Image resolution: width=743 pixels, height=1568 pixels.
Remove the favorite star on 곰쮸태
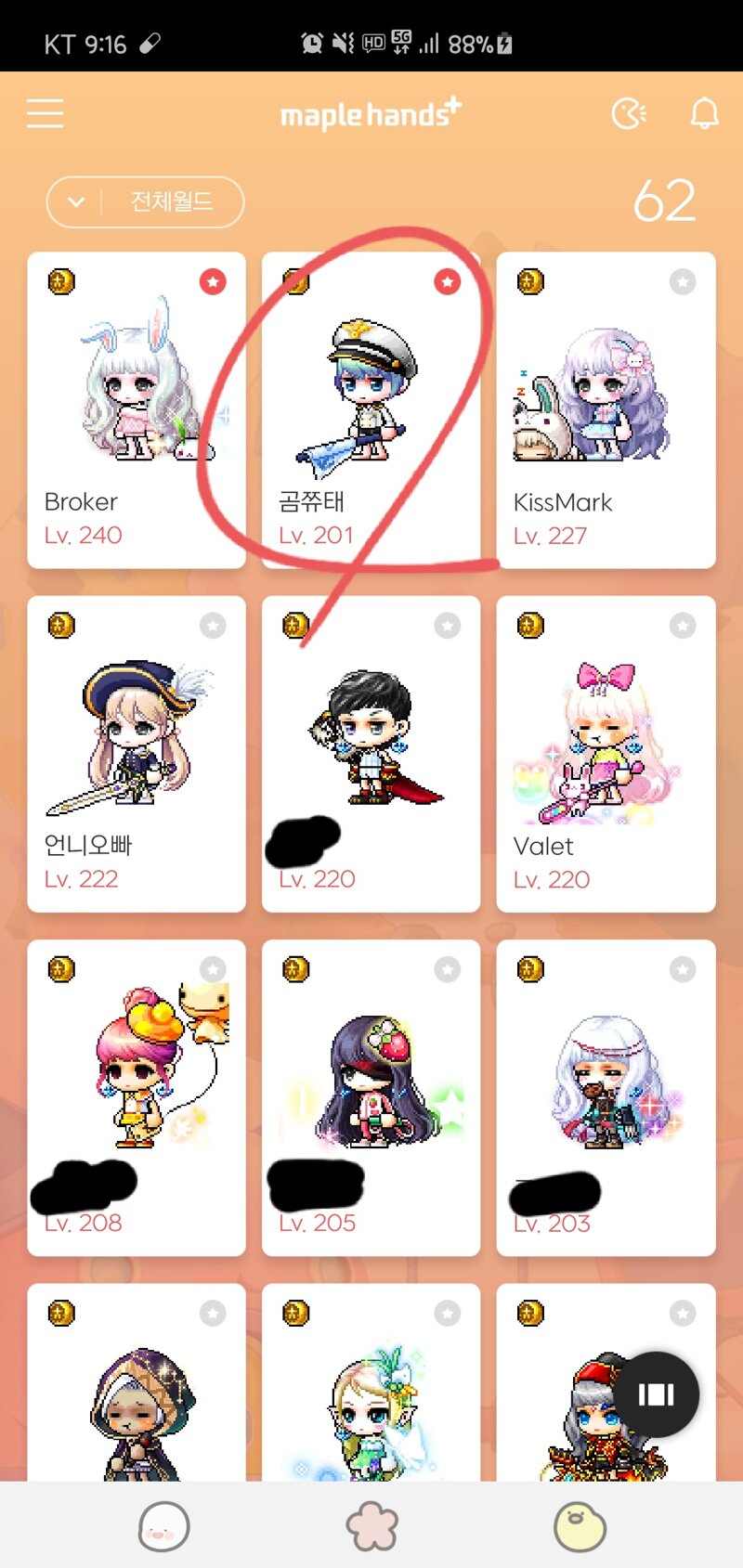[448, 281]
